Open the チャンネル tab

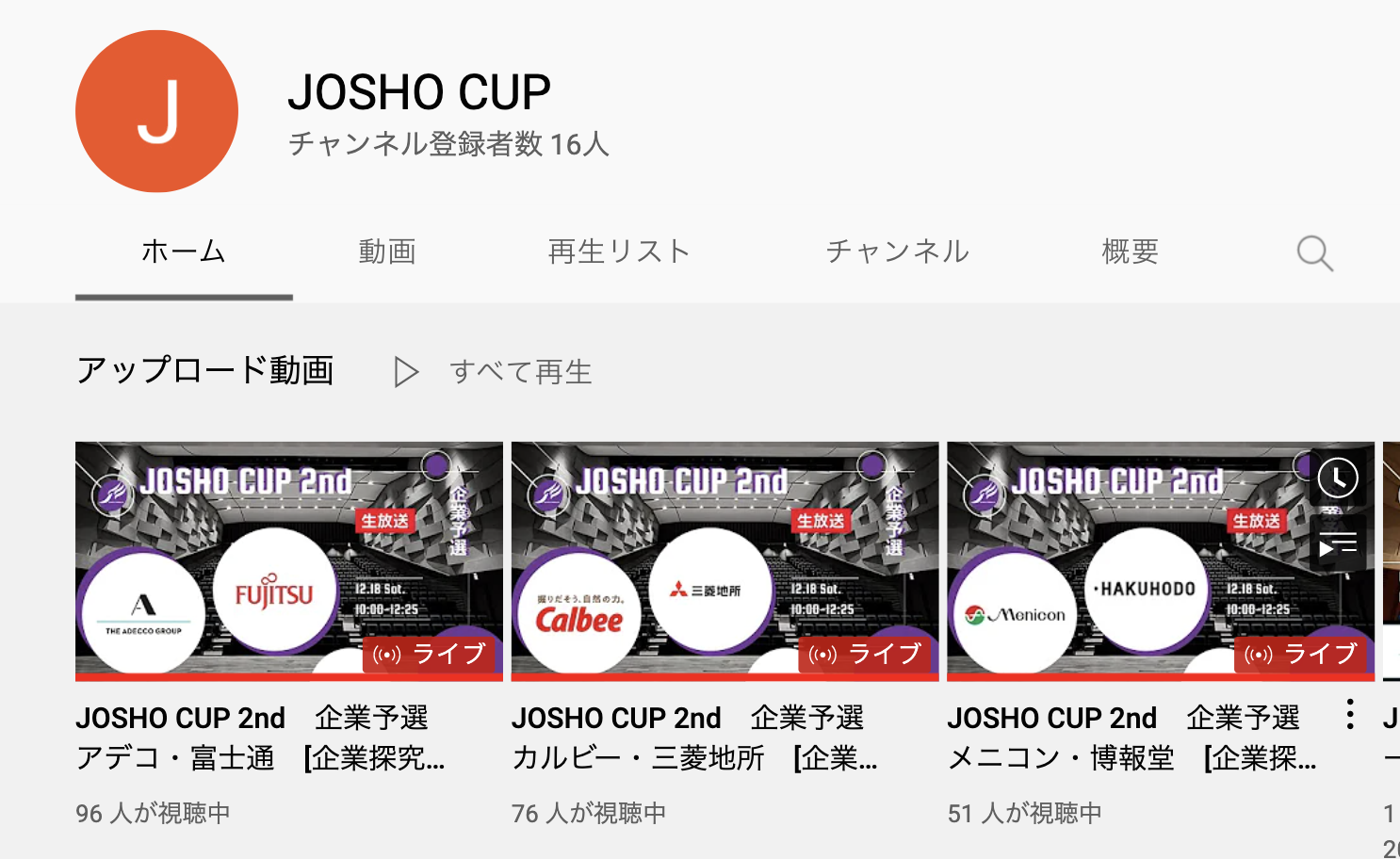tap(897, 251)
